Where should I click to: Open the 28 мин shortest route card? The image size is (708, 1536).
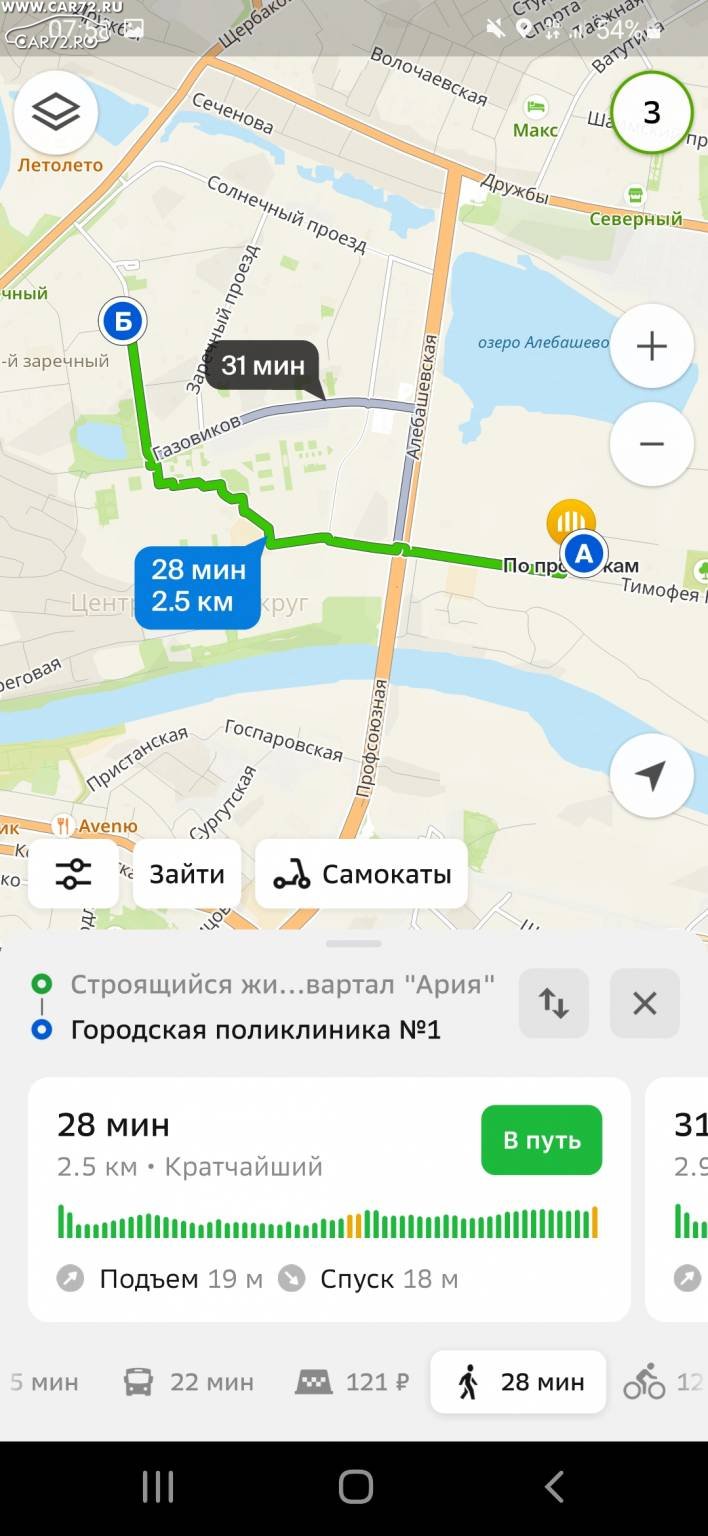click(329, 1199)
